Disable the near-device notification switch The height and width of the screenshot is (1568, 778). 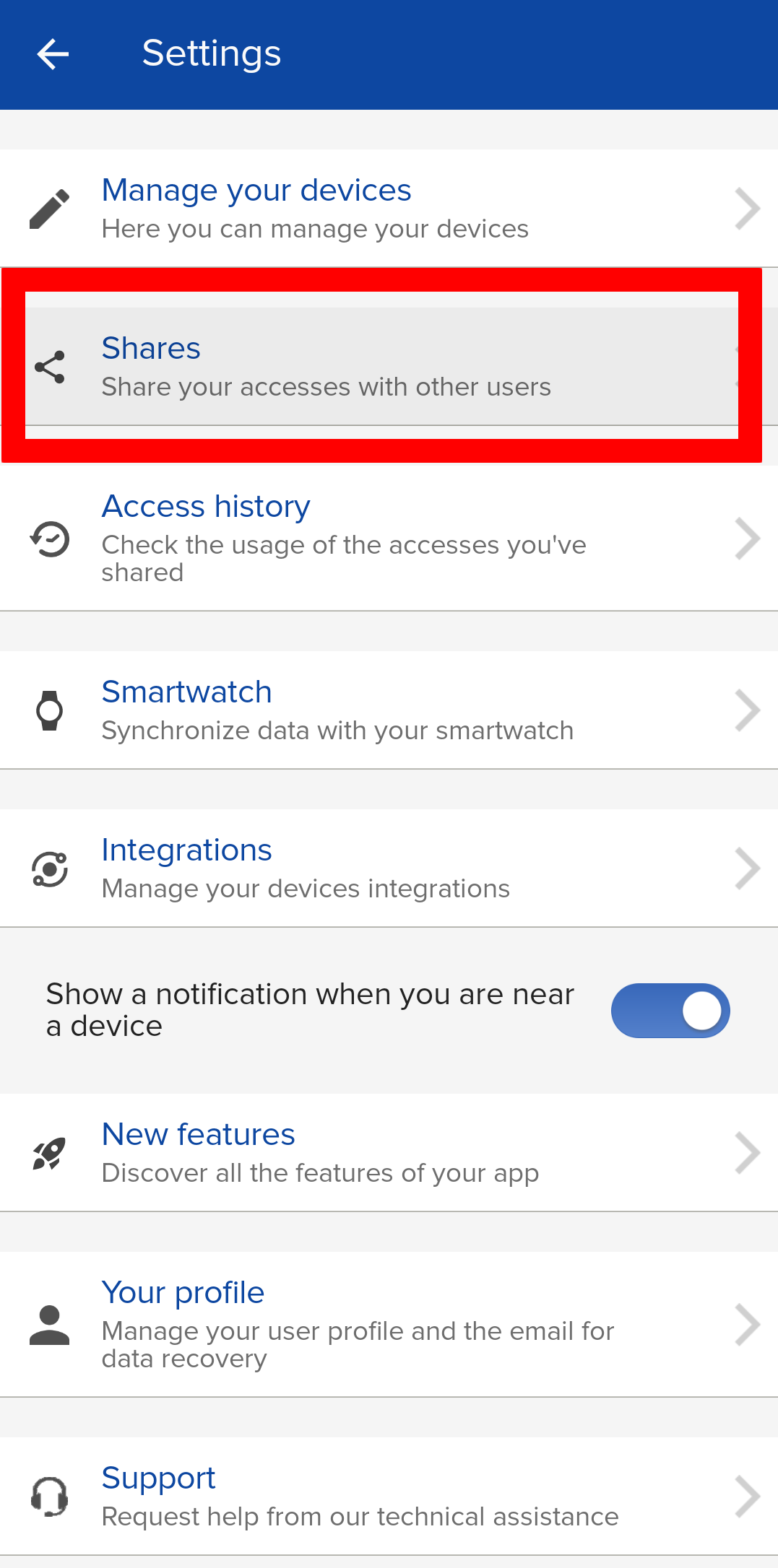coord(670,1010)
